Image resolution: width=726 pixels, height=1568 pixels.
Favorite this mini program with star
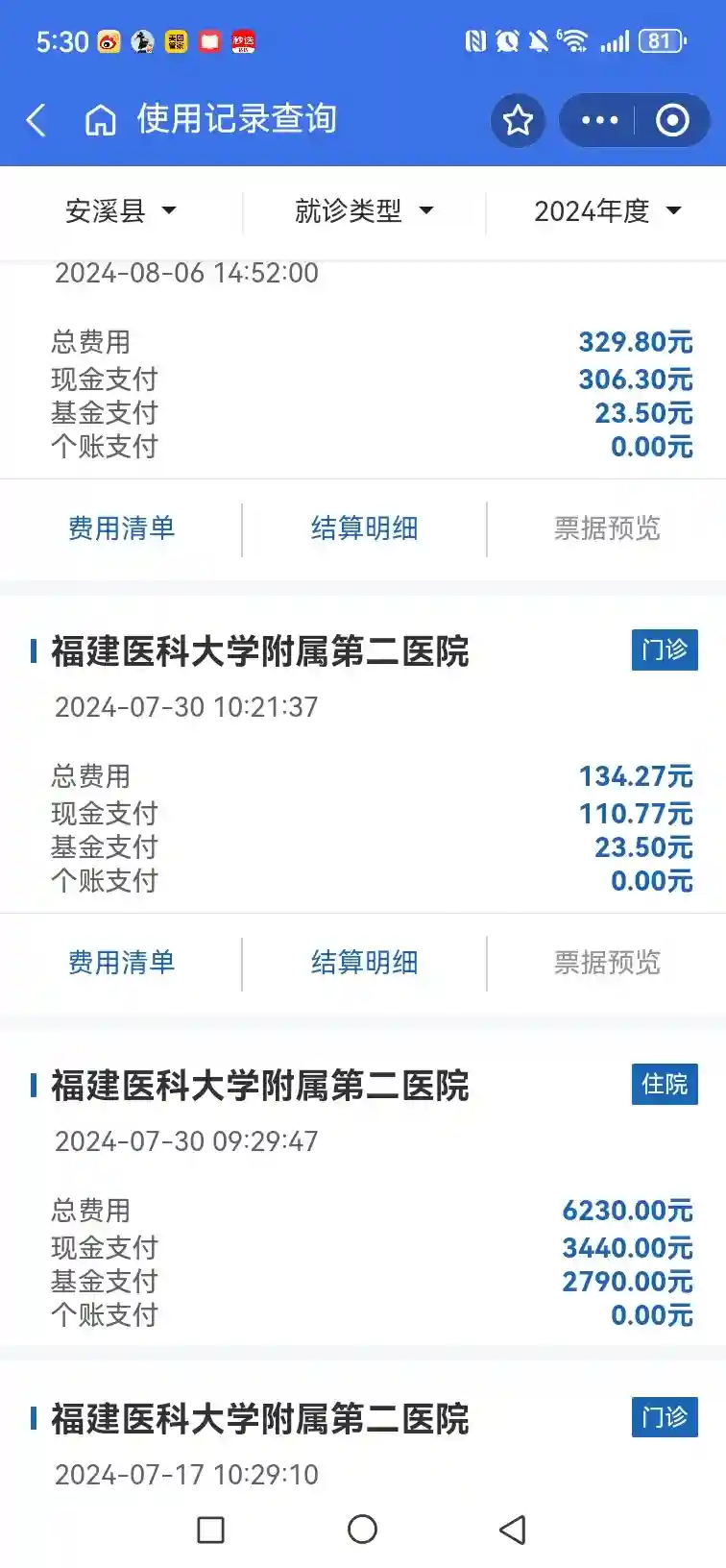coord(518,120)
